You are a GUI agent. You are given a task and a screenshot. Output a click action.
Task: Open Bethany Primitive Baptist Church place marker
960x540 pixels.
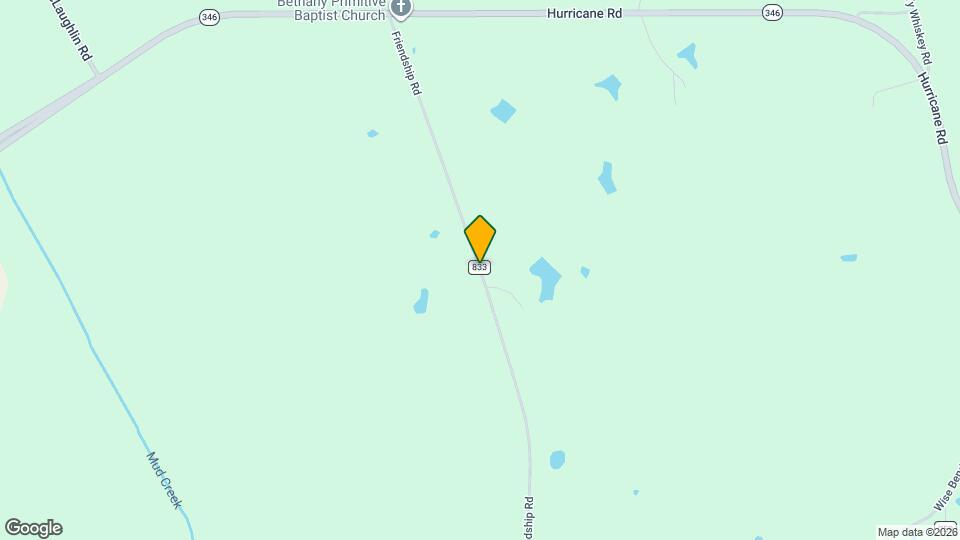pyautogui.click(x=401, y=8)
